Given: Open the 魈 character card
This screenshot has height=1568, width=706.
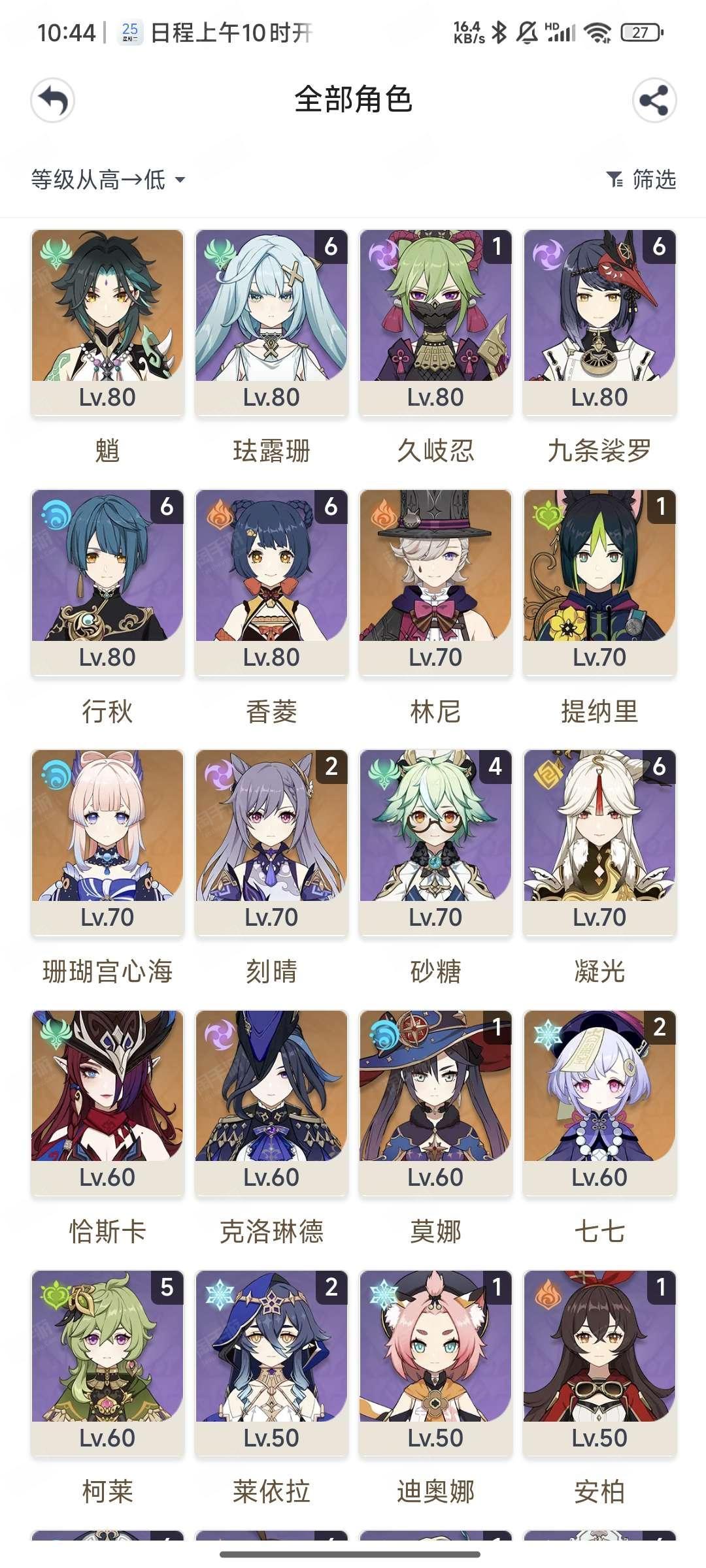Looking at the screenshot, I should click(107, 322).
